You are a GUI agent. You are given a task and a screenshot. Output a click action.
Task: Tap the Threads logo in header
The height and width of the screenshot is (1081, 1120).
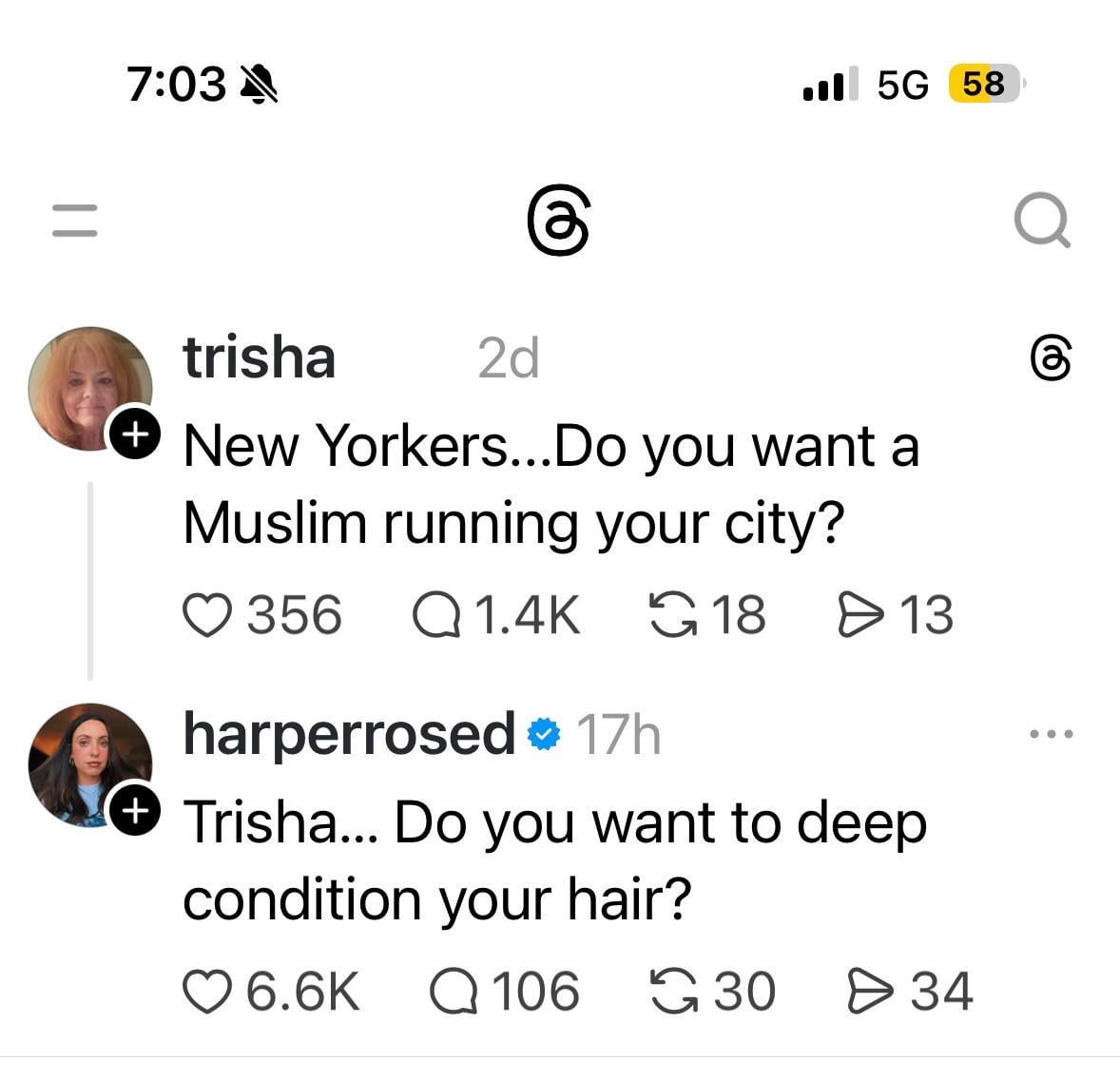click(x=559, y=222)
